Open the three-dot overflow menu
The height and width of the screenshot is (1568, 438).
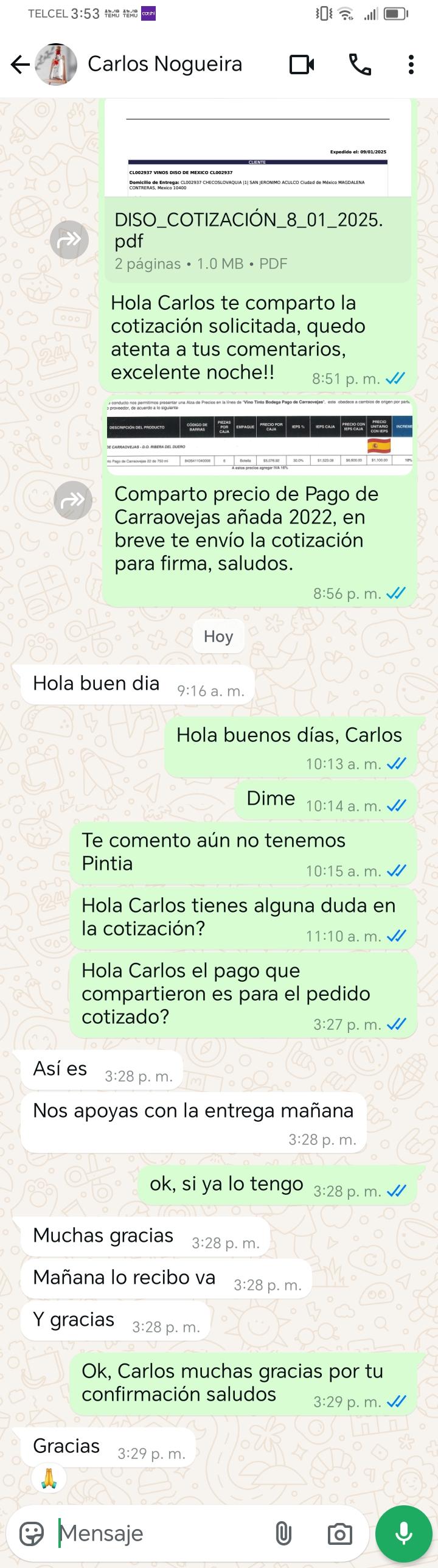(x=411, y=65)
